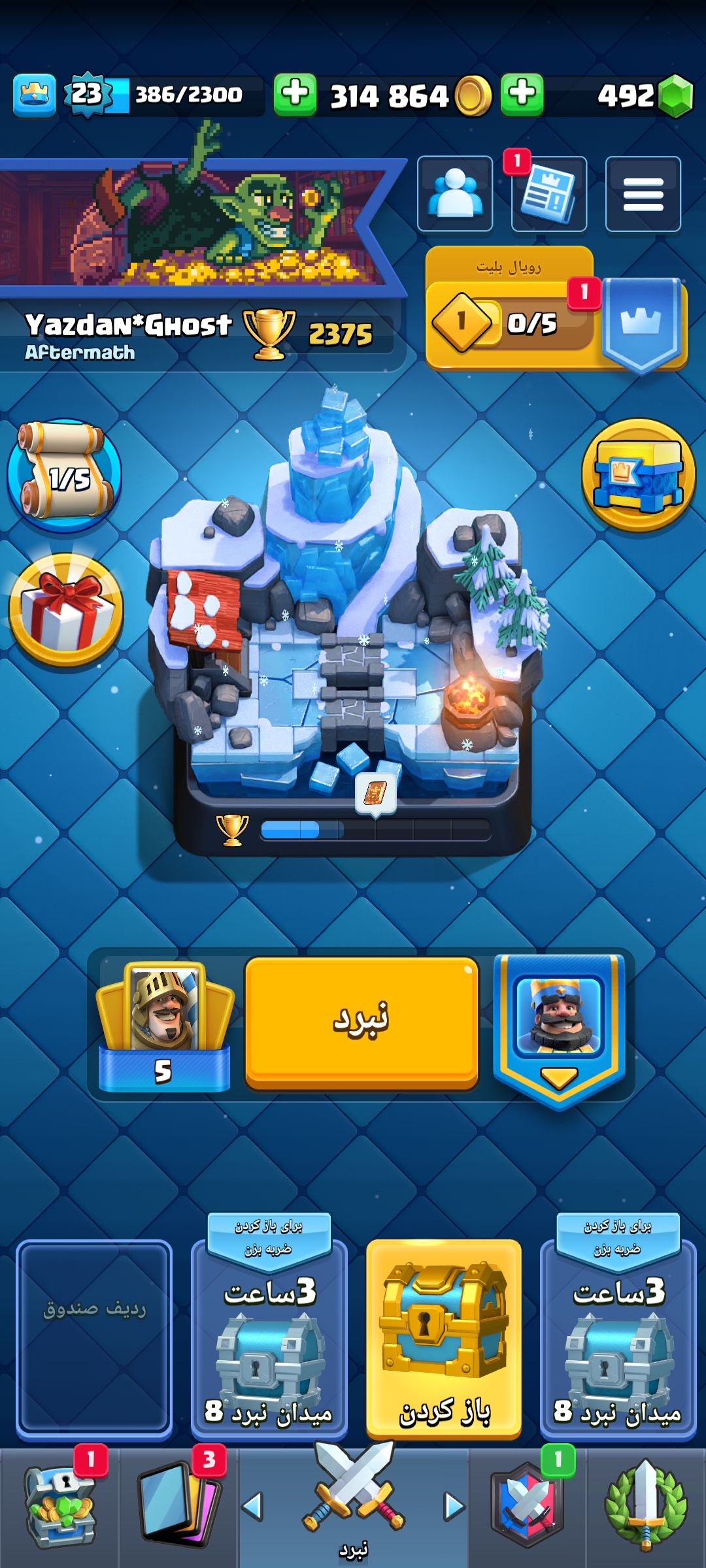
Task: Buy gems using the green plus
Action: click(x=522, y=95)
